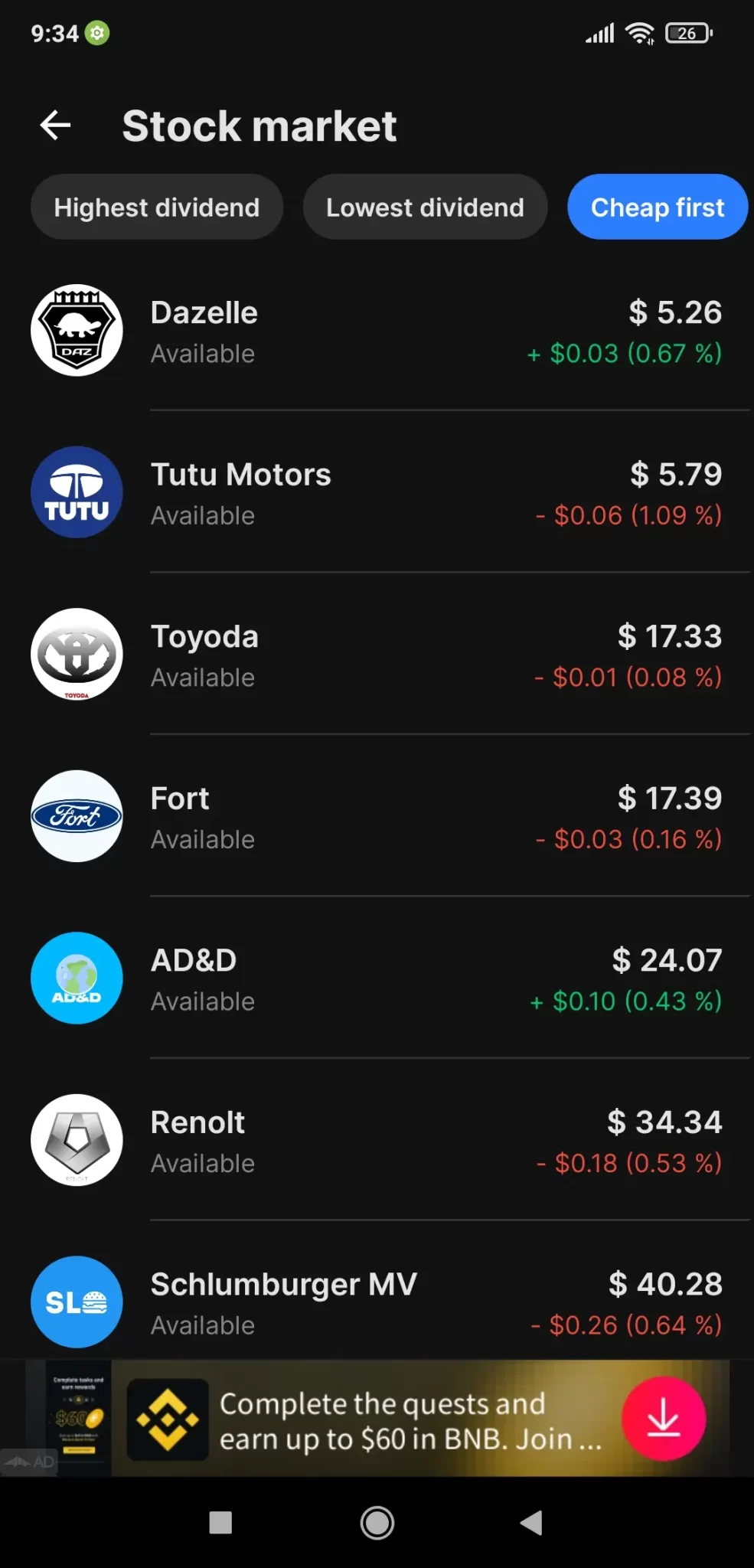Screen dimensions: 754x1568
Task: Open Schlumburger MV stock
Action: tap(375, 1303)
